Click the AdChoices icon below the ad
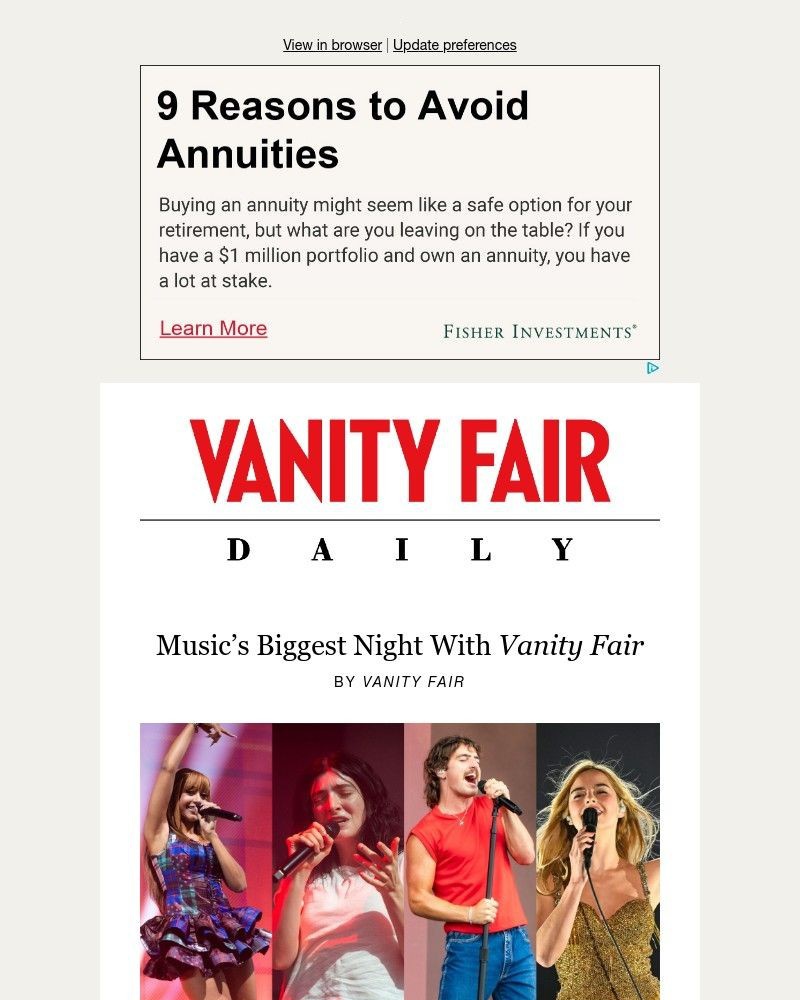This screenshot has width=800, height=1000. pos(653,368)
